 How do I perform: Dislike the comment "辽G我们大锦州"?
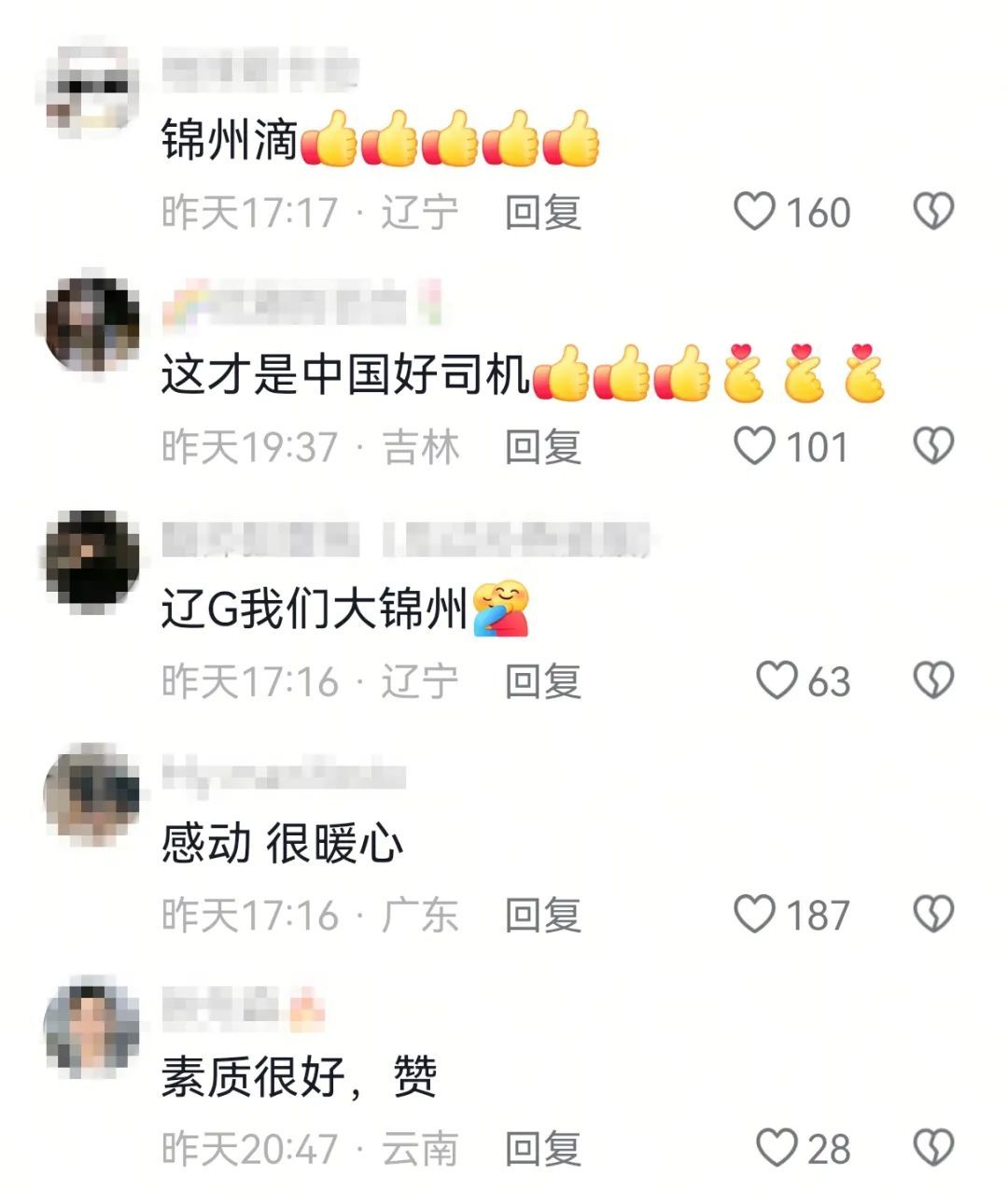[x=932, y=680]
